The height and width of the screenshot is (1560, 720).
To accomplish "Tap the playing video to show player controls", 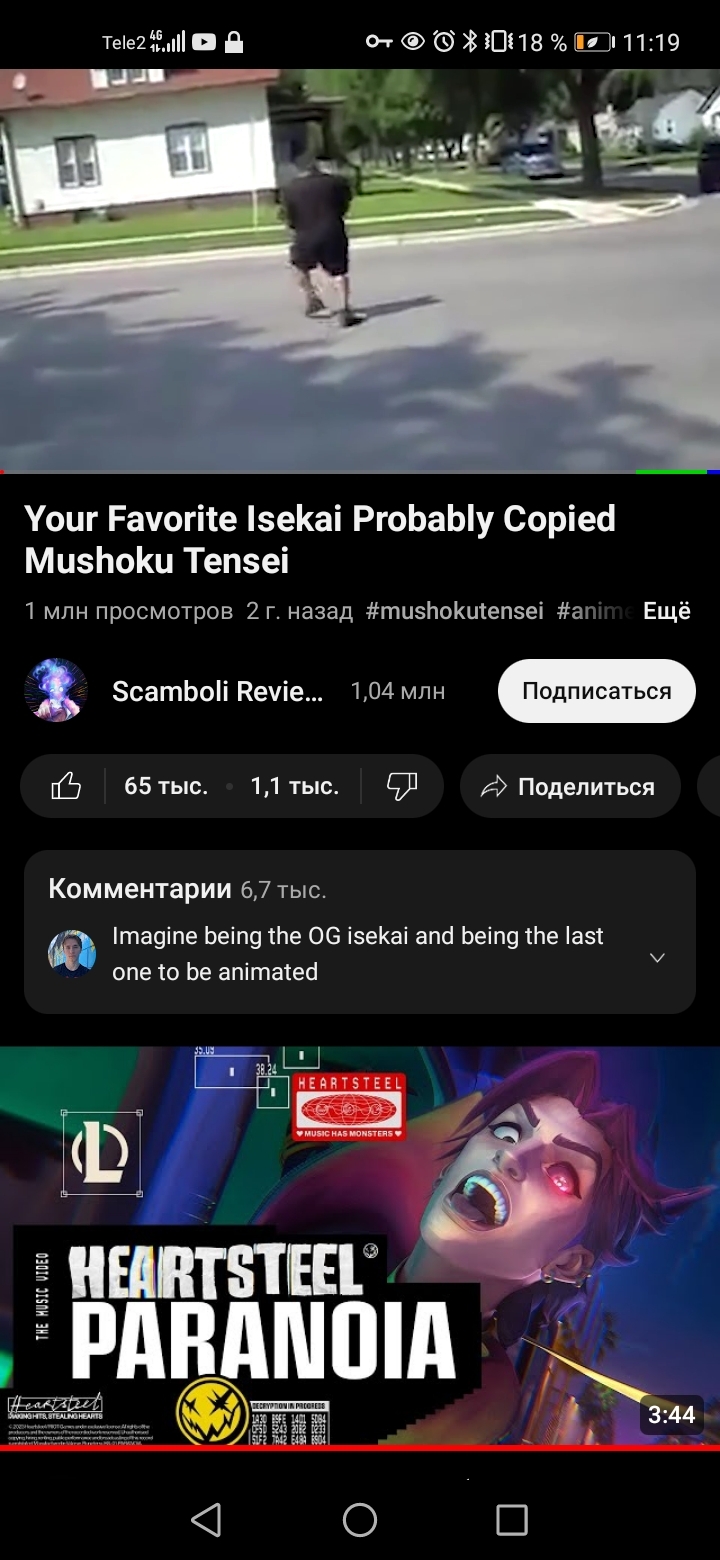I will coord(360,270).
